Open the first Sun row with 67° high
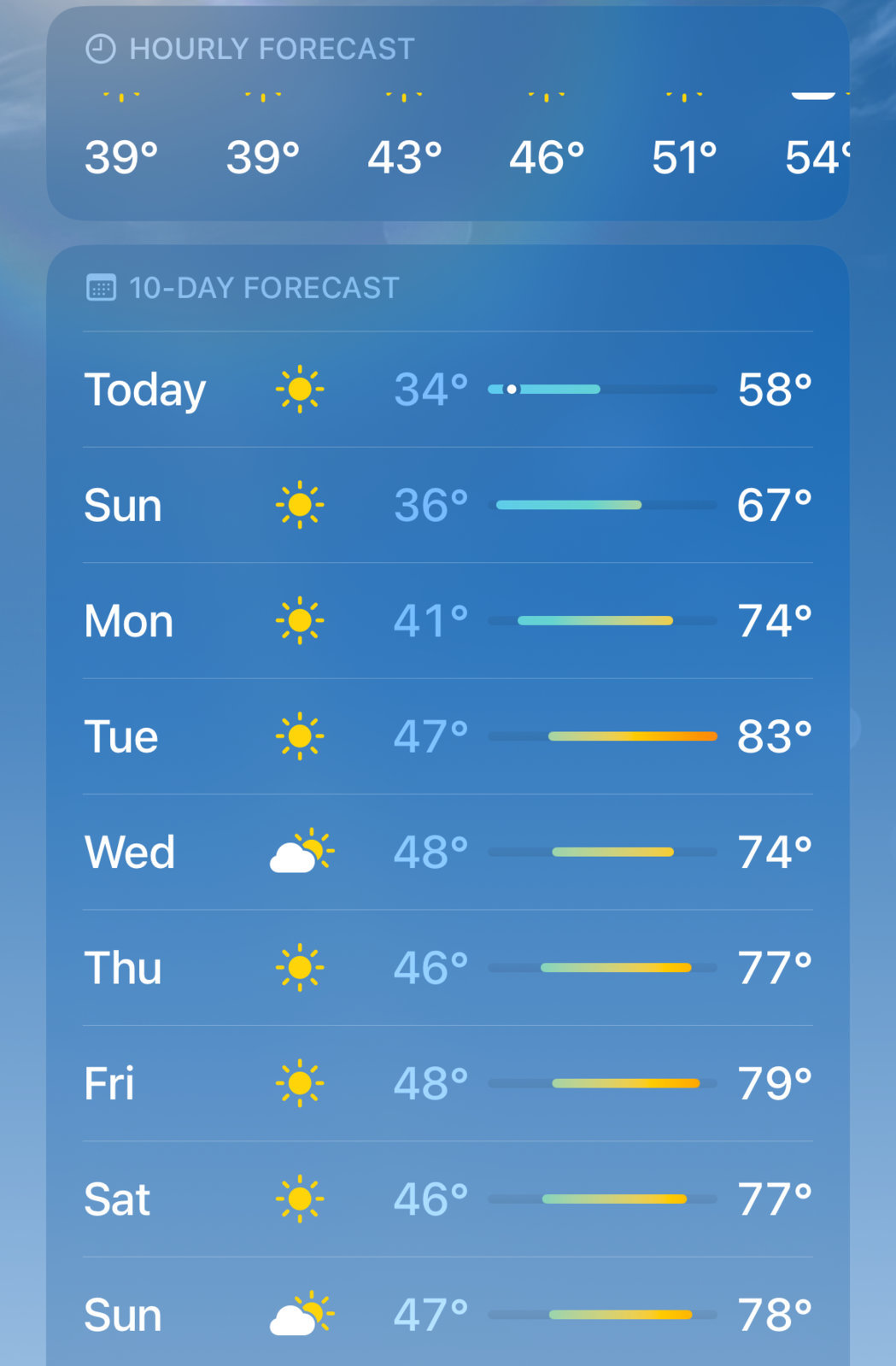896x1366 pixels. pos(448,505)
